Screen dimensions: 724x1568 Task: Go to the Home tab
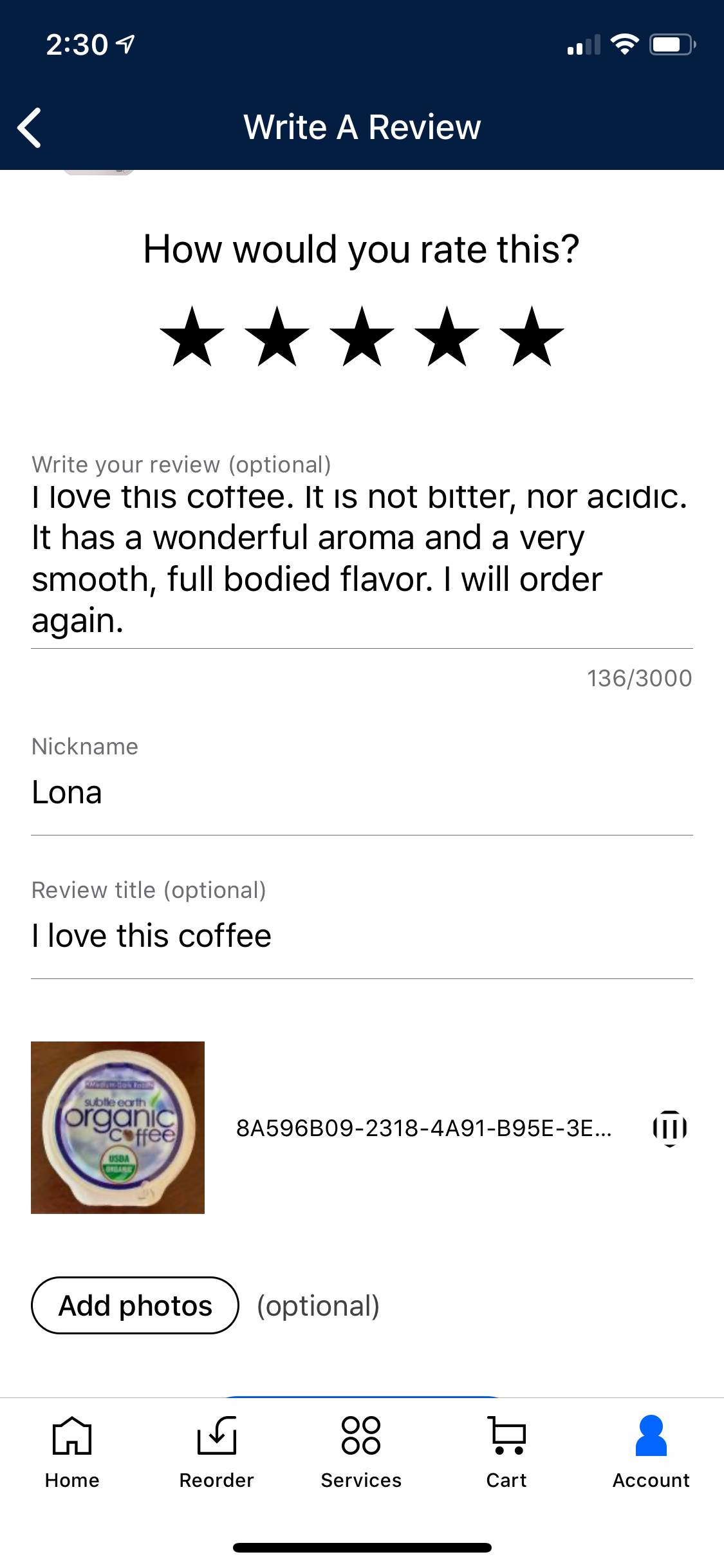(72, 1452)
